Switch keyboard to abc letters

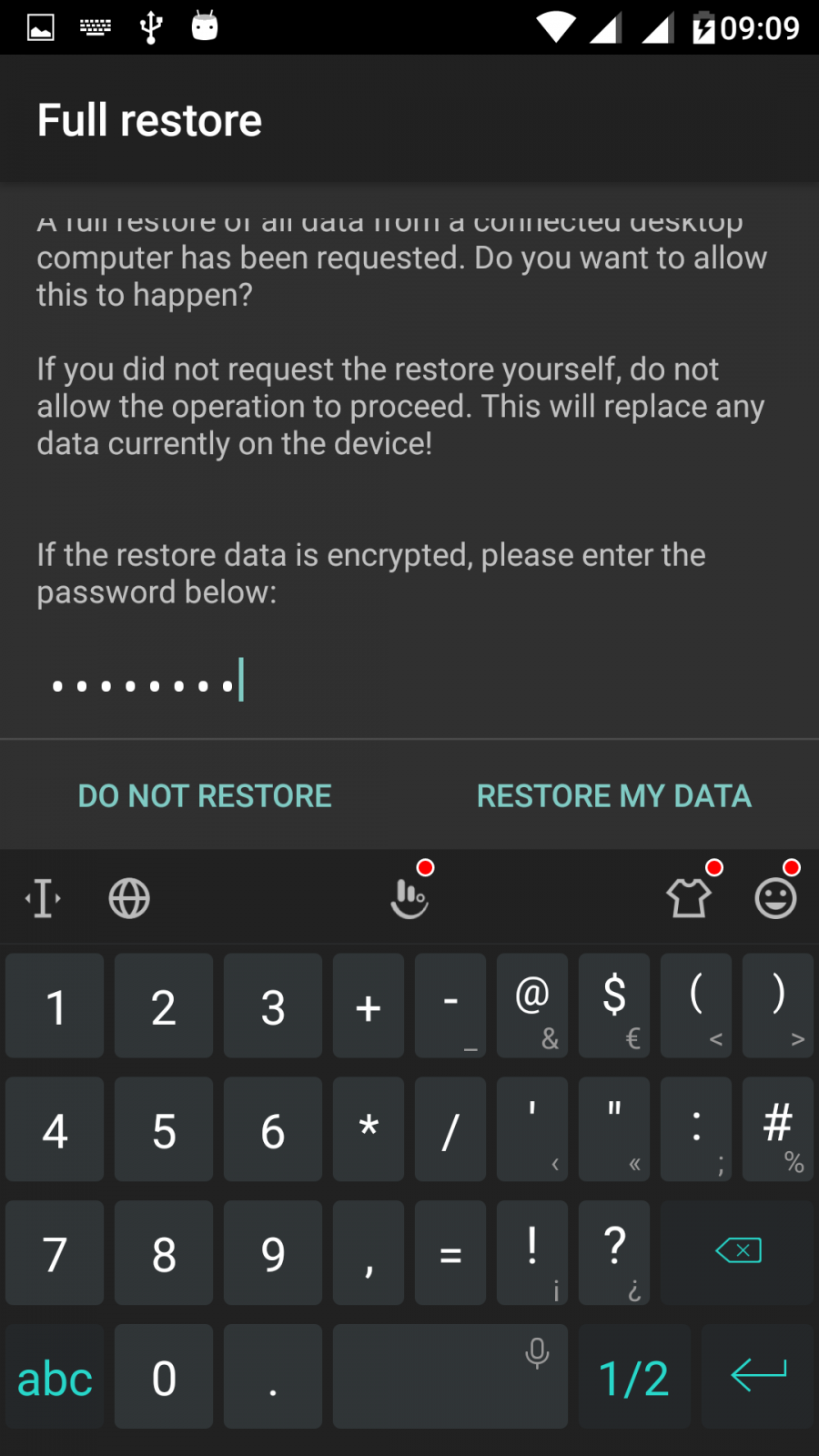55,1378
